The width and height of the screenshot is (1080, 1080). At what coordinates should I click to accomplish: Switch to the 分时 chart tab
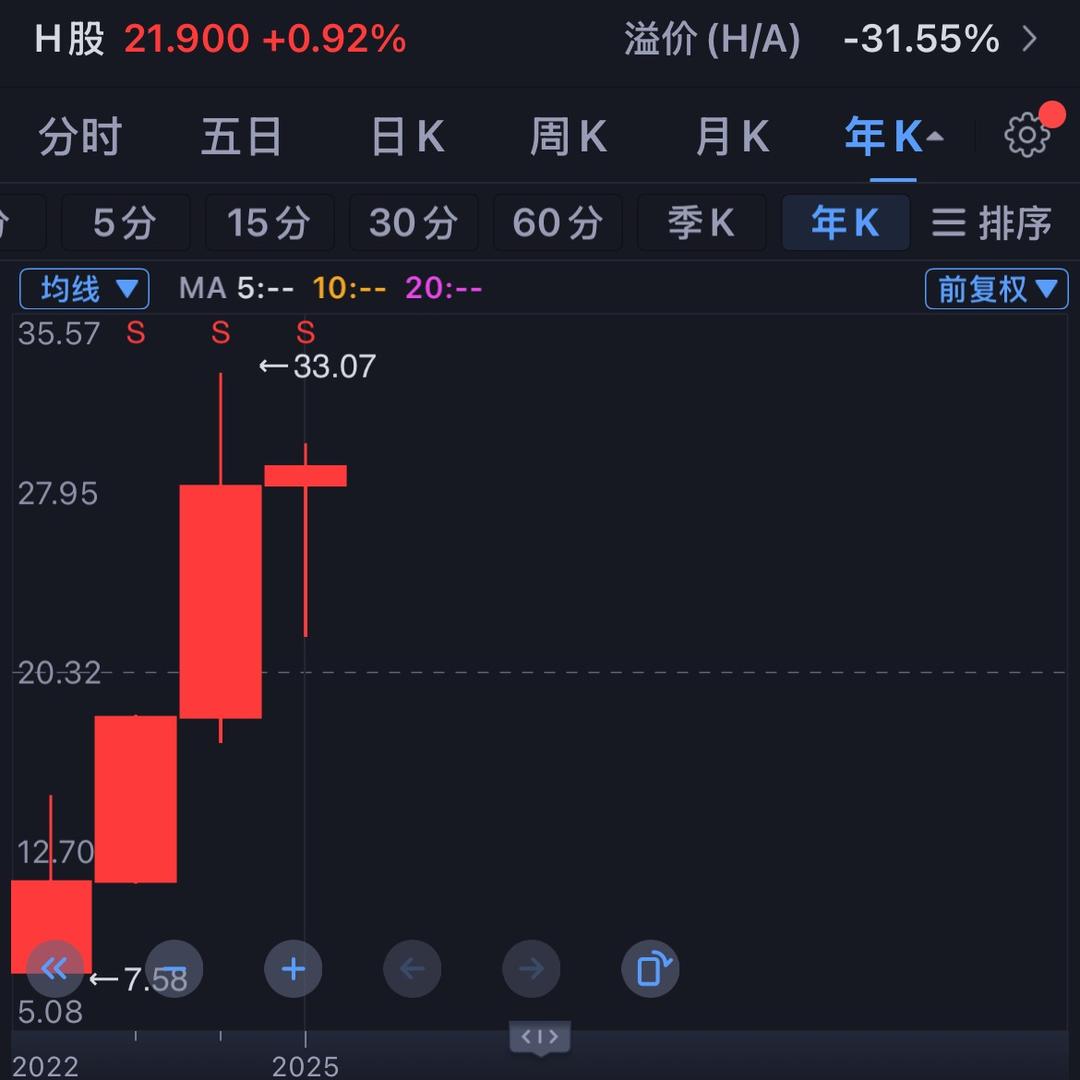80,137
